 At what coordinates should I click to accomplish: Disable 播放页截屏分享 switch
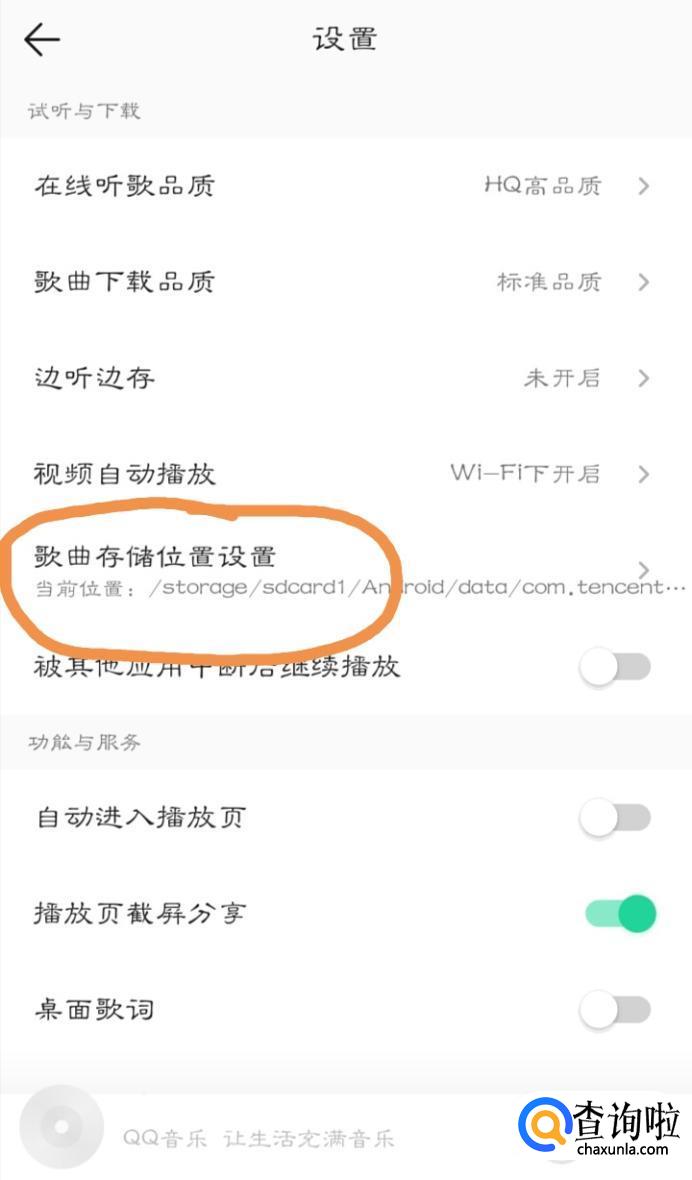620,913
